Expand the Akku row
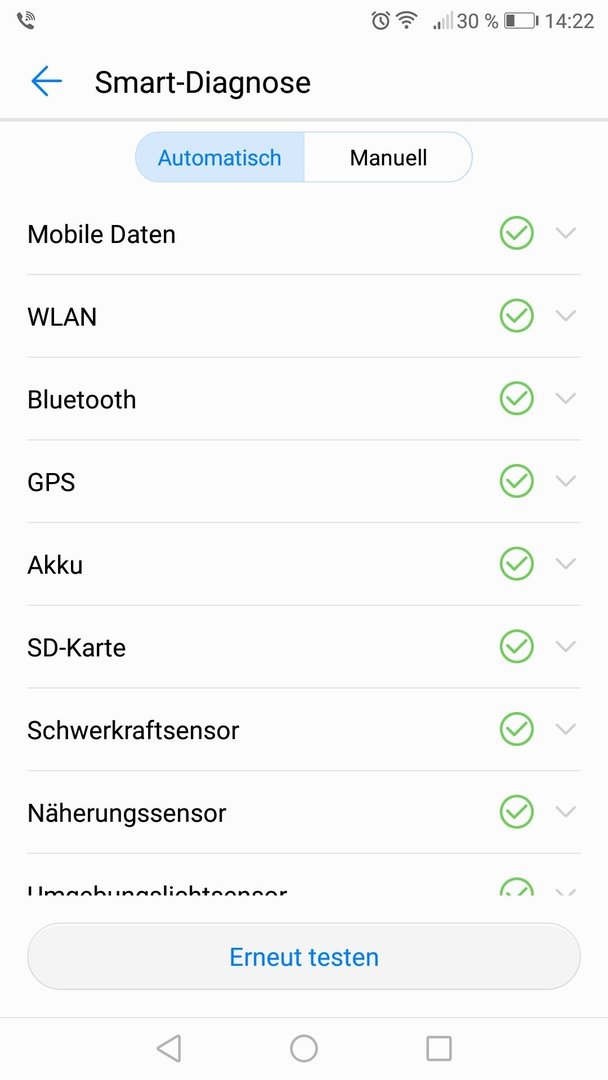Viewport: 608px width, 1080px height. [304, 564]
